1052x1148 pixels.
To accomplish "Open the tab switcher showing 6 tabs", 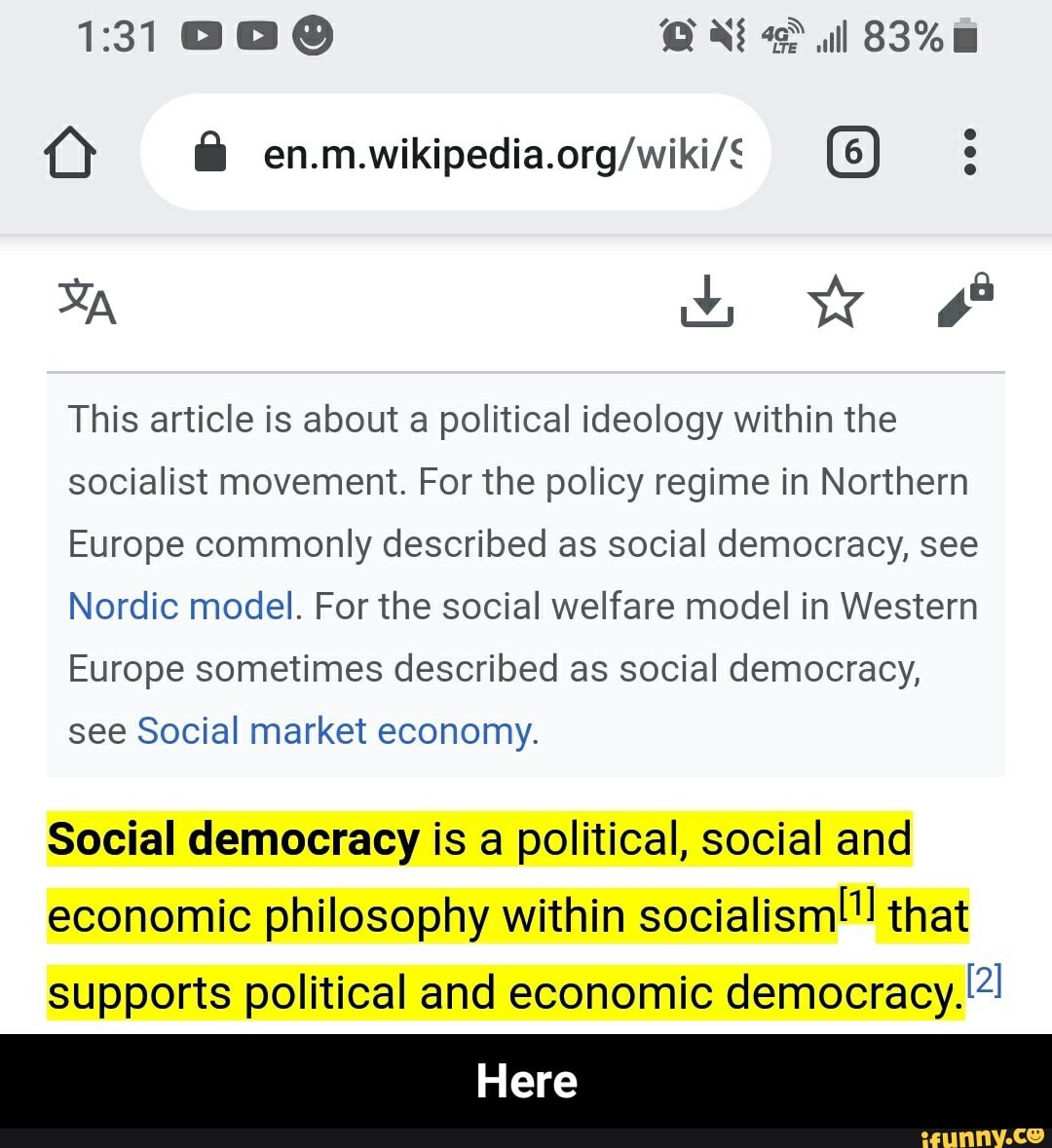I will click(x=852, y=153).
